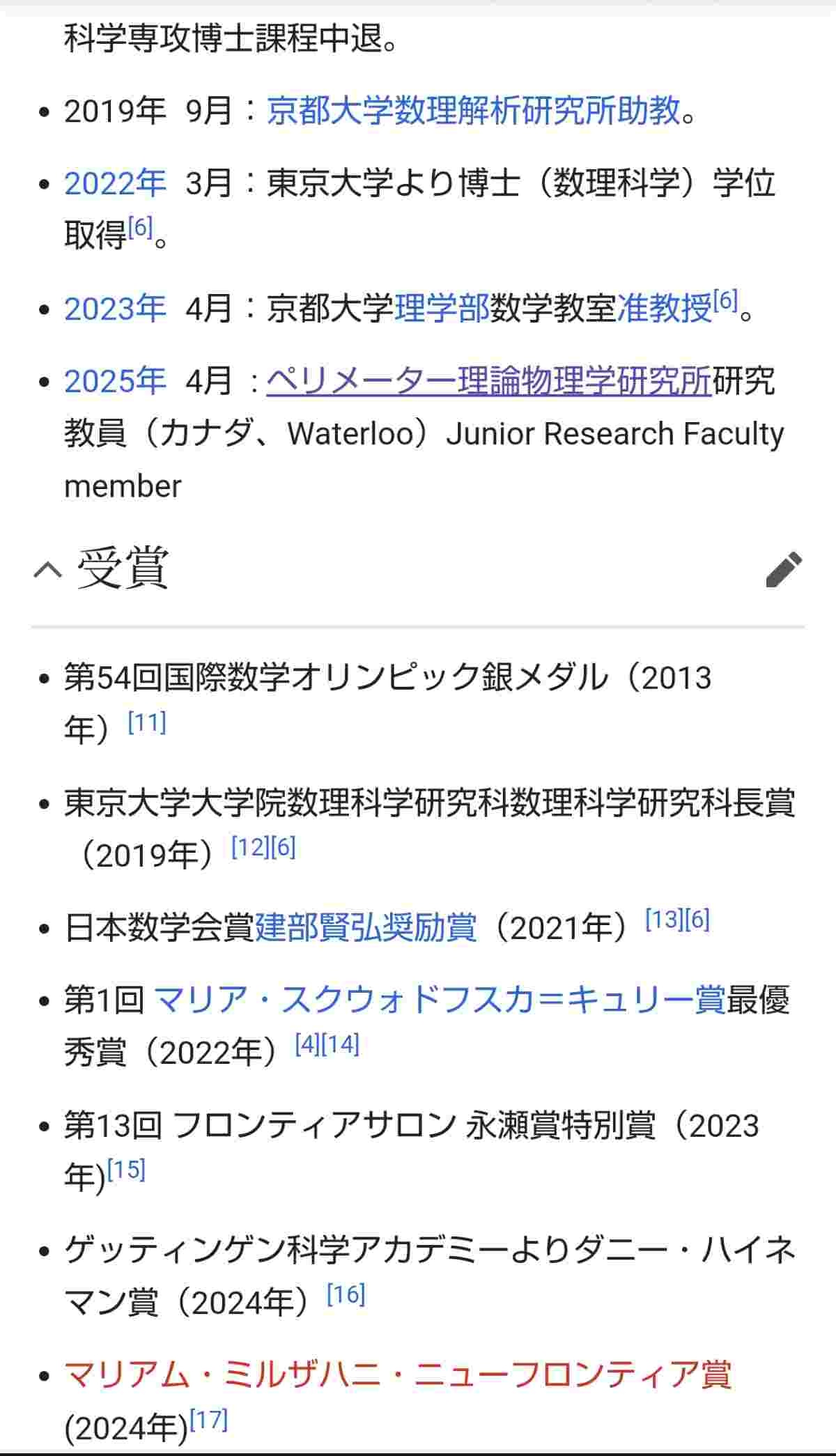Viewport: 836px width, 1456px height.
Task: Jump to citation [15]
Action: (x=126, y=1170)
